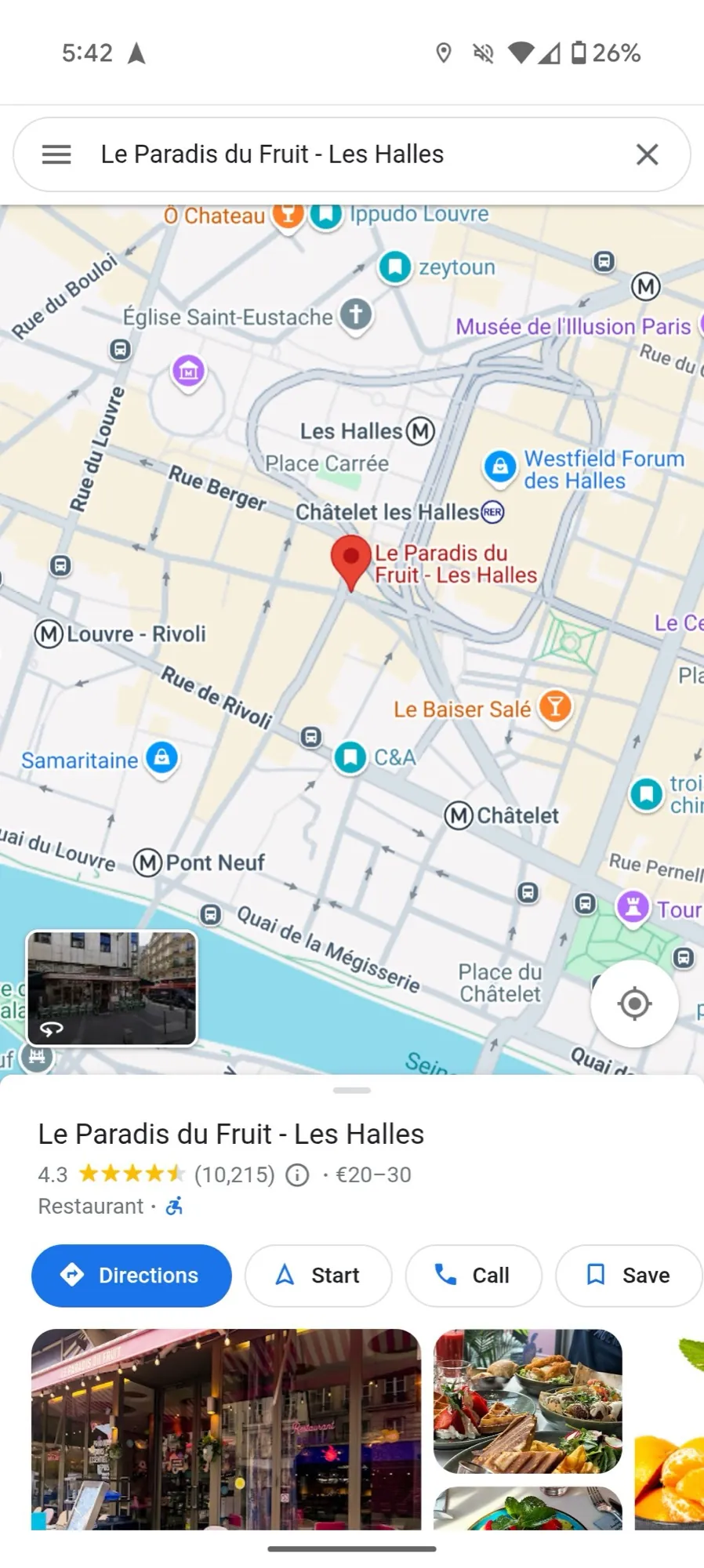Call Le Paradis du Fruit
This screenshot has height=1568, width=704.
(x=474, y=1276)
